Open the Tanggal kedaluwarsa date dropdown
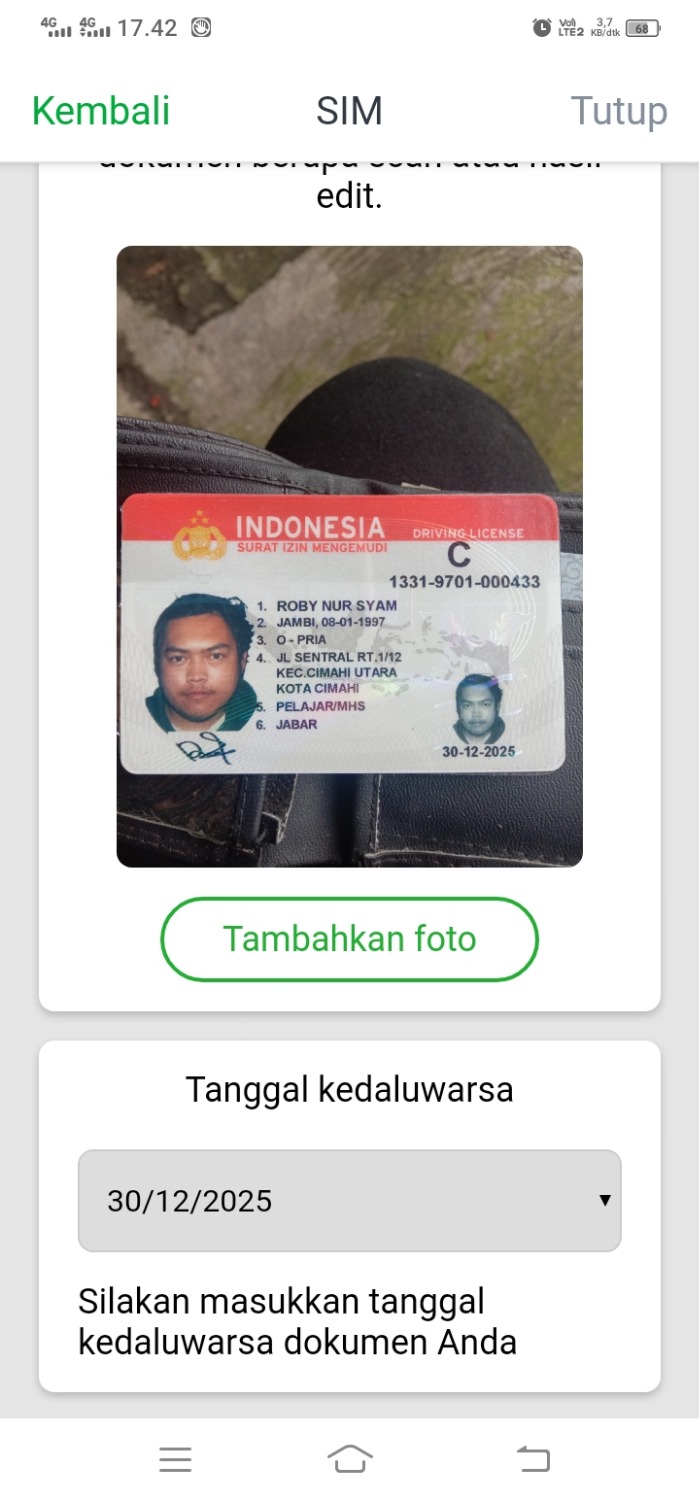The image size is (699, 1500). (x=349, y=1200)
